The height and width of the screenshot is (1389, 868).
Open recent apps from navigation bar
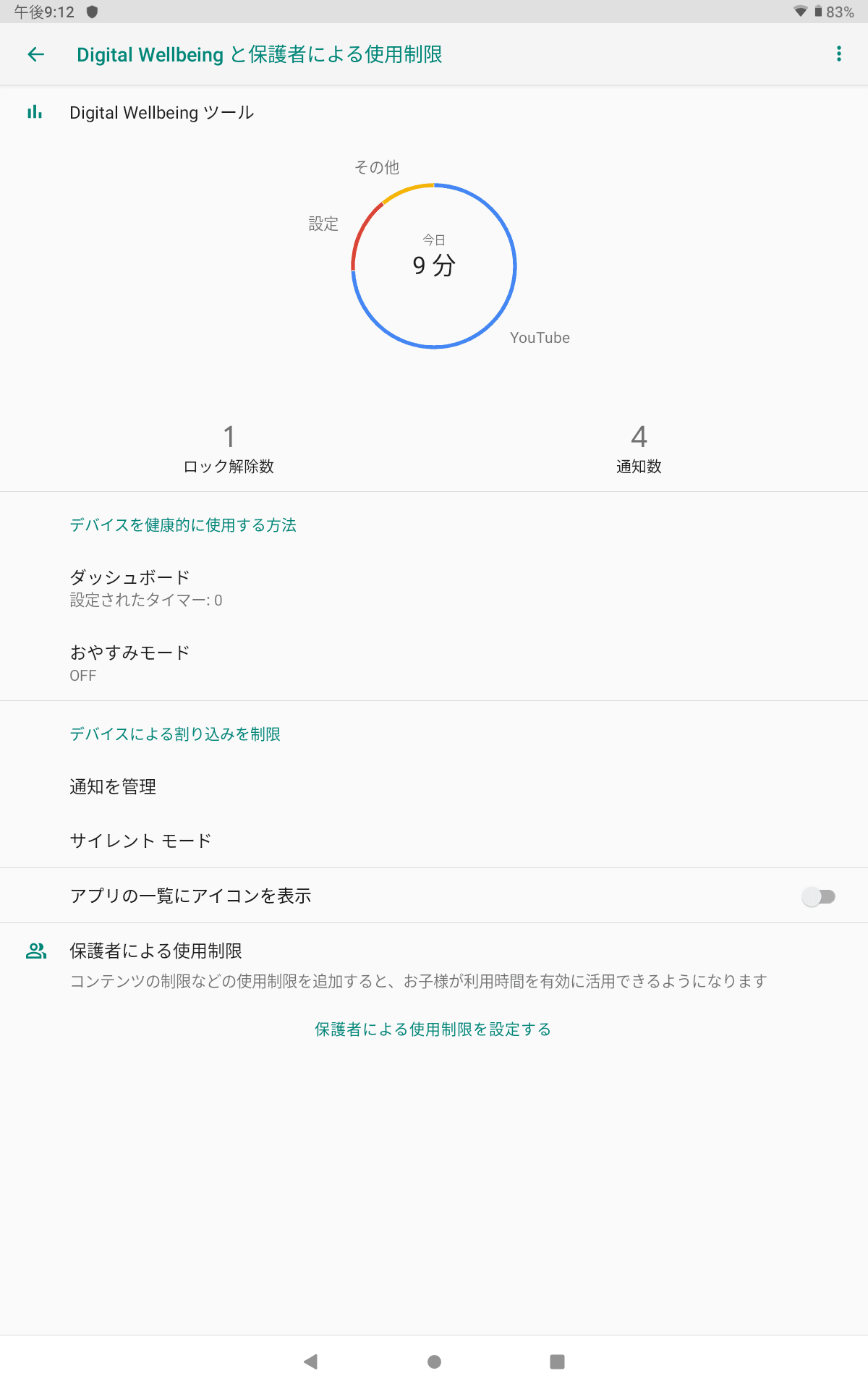pos(557,1362)
